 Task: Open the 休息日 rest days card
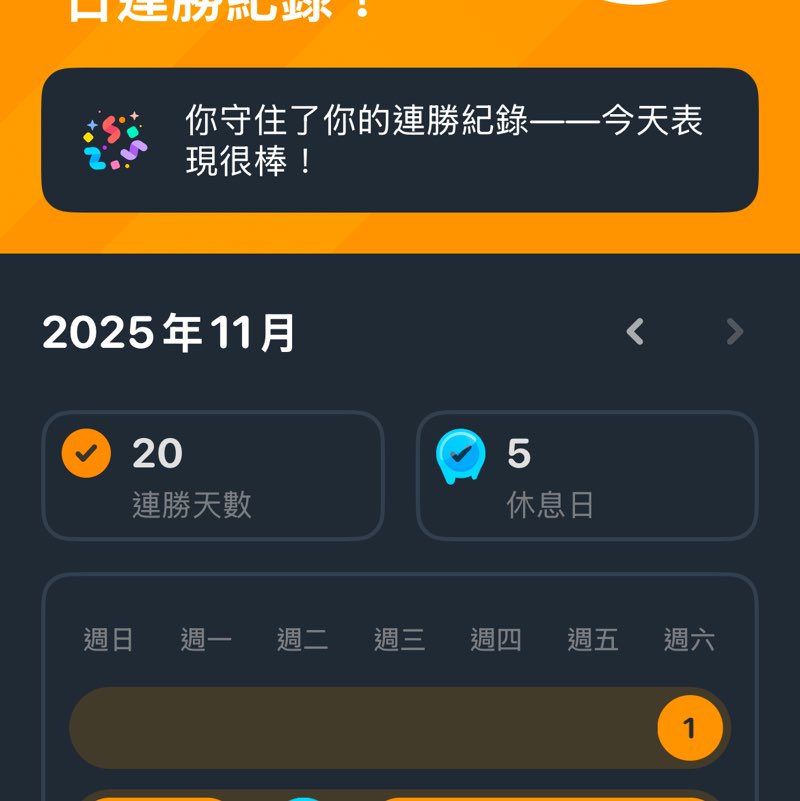coord(586,475)
